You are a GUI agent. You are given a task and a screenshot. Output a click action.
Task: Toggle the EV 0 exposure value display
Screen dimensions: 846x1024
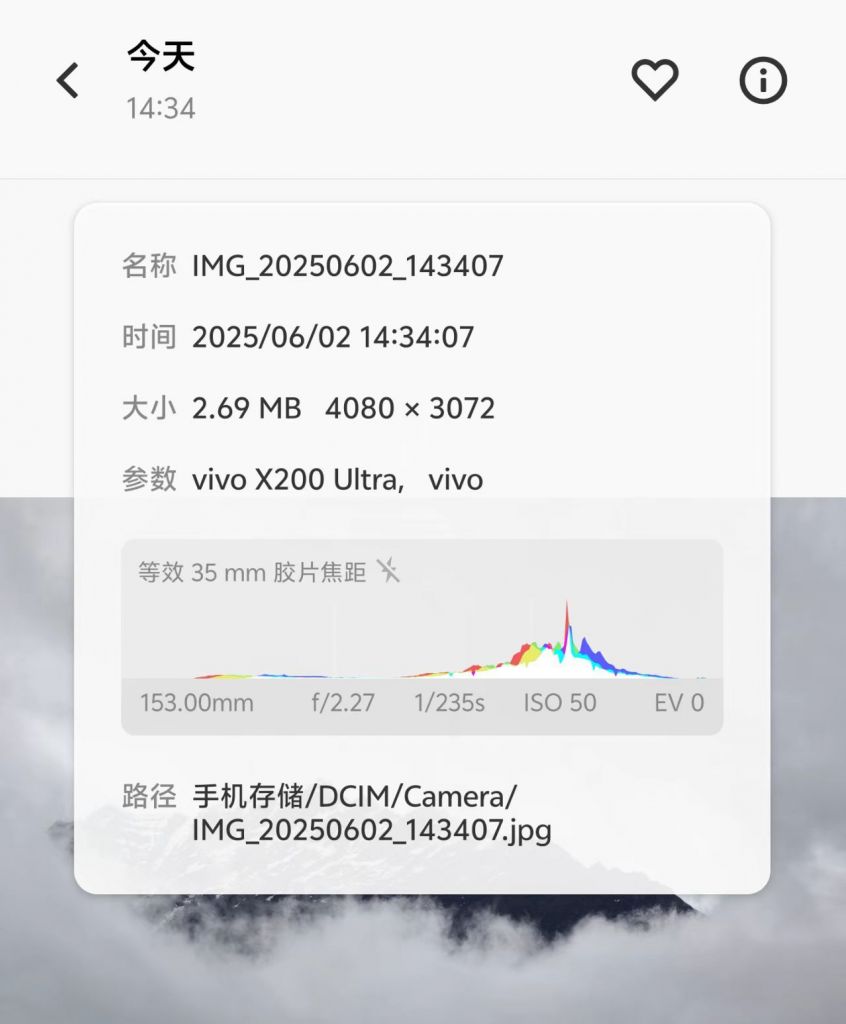tap(682, 703)
